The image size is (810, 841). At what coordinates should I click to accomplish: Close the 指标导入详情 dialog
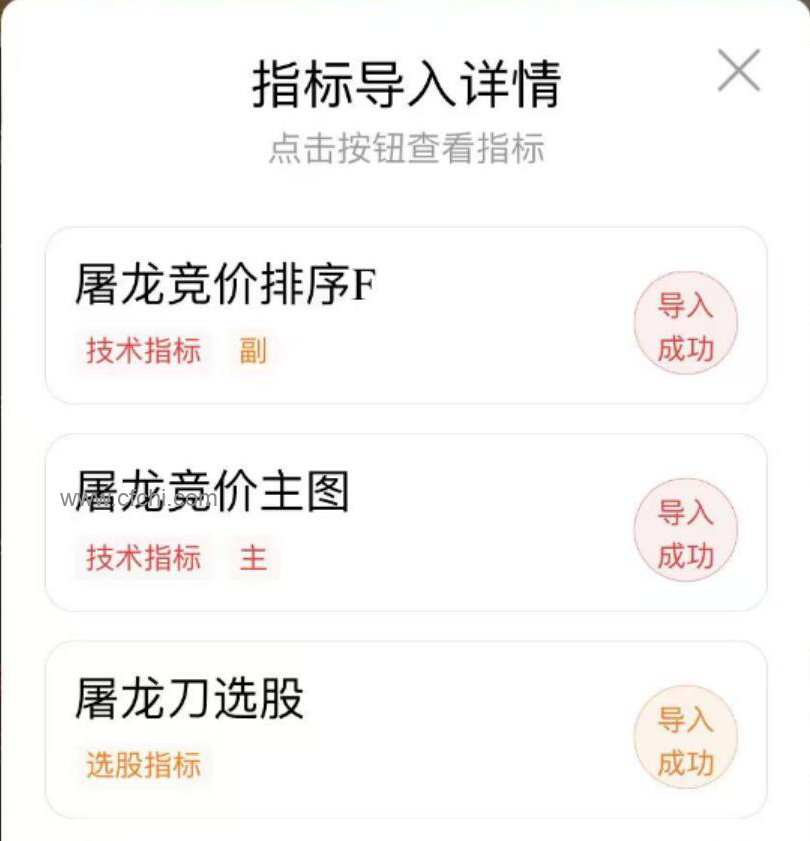click(x=739, y=70)
